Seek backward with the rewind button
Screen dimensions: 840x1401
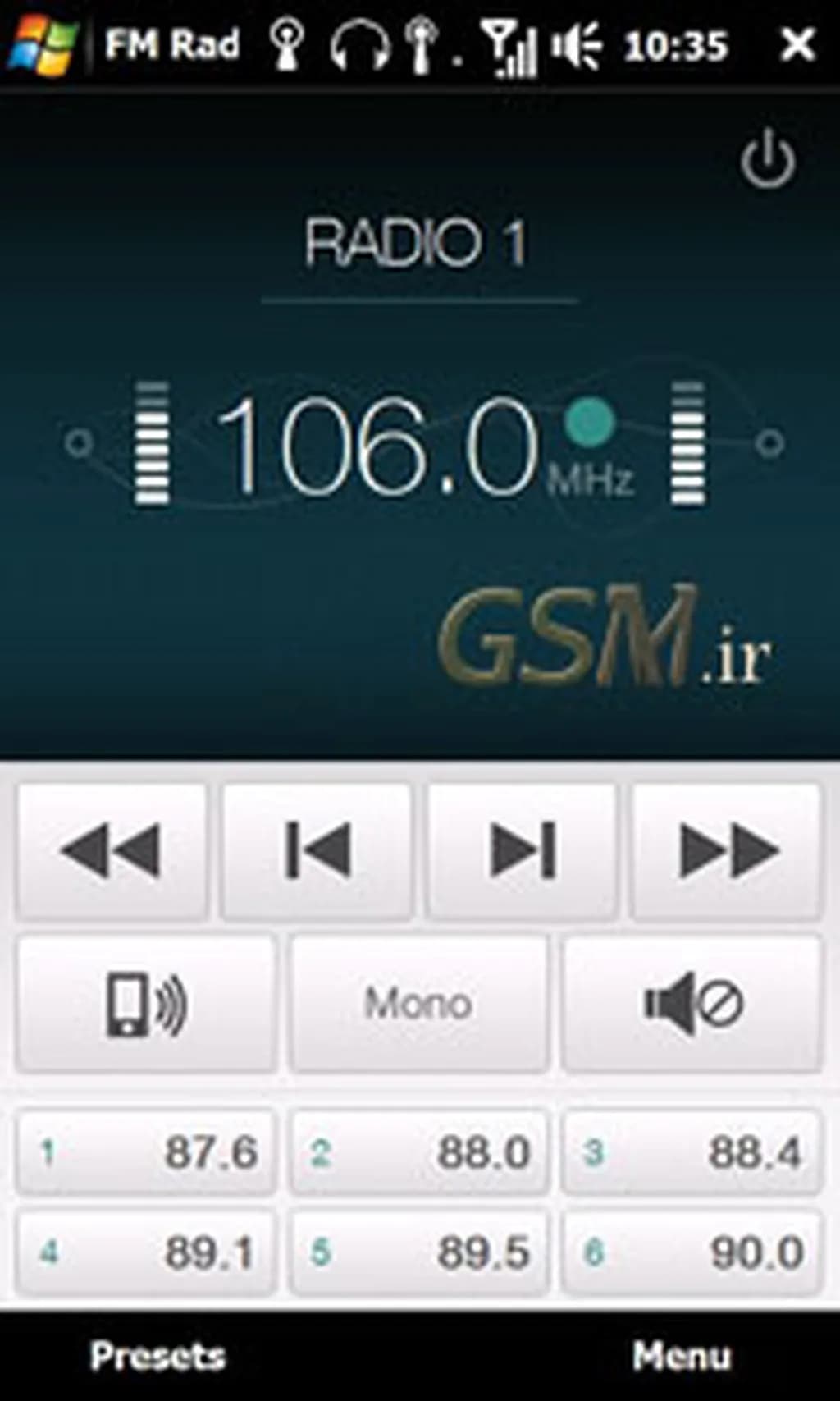click(111, 850)
